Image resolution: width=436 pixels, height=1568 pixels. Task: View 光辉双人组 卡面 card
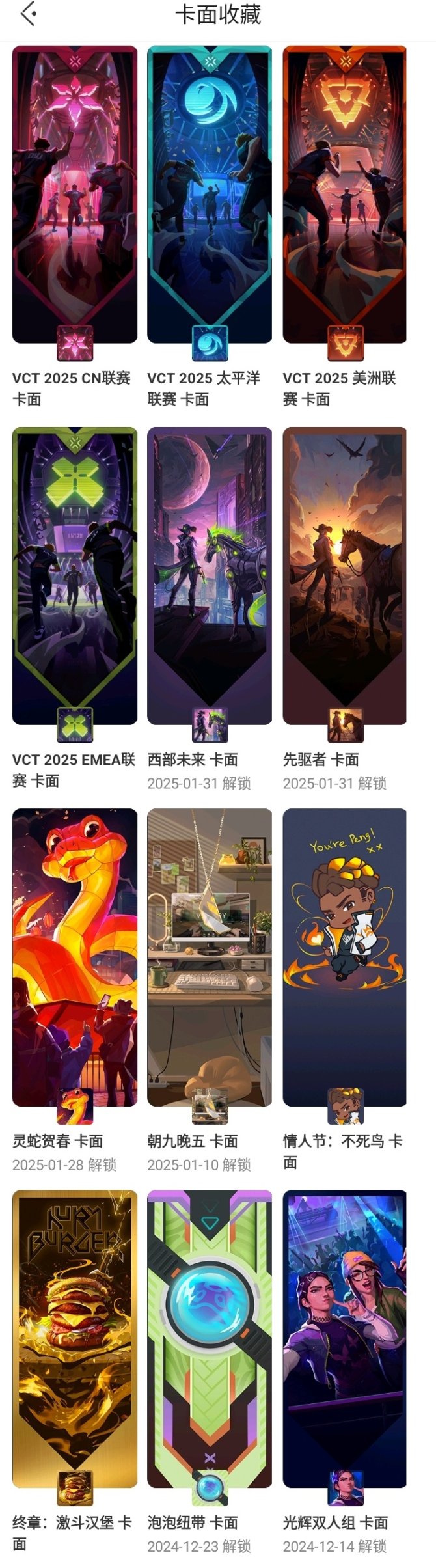pyautogui.click(x=344, y=1338)
